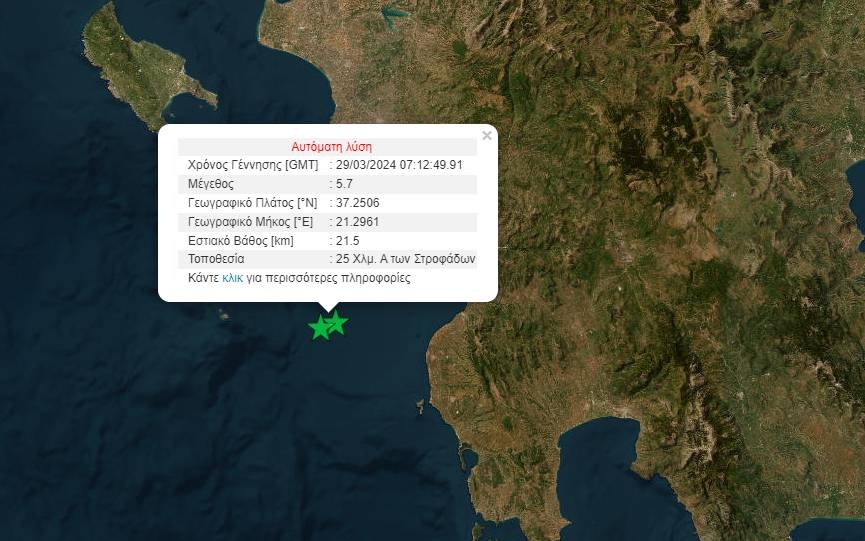Open the κλικ link for more information

click(x=232, y=278)
